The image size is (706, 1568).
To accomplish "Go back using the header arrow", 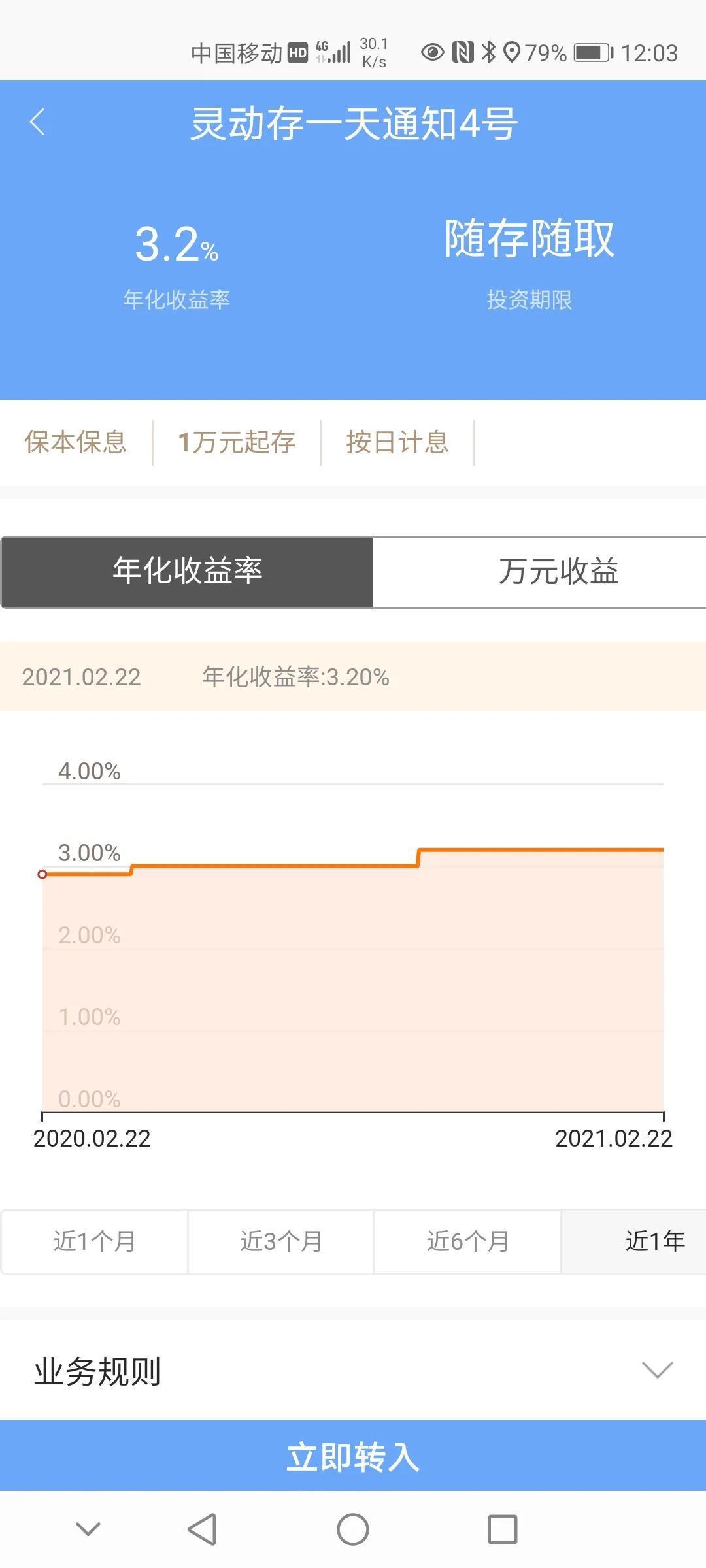I will 37,122.
